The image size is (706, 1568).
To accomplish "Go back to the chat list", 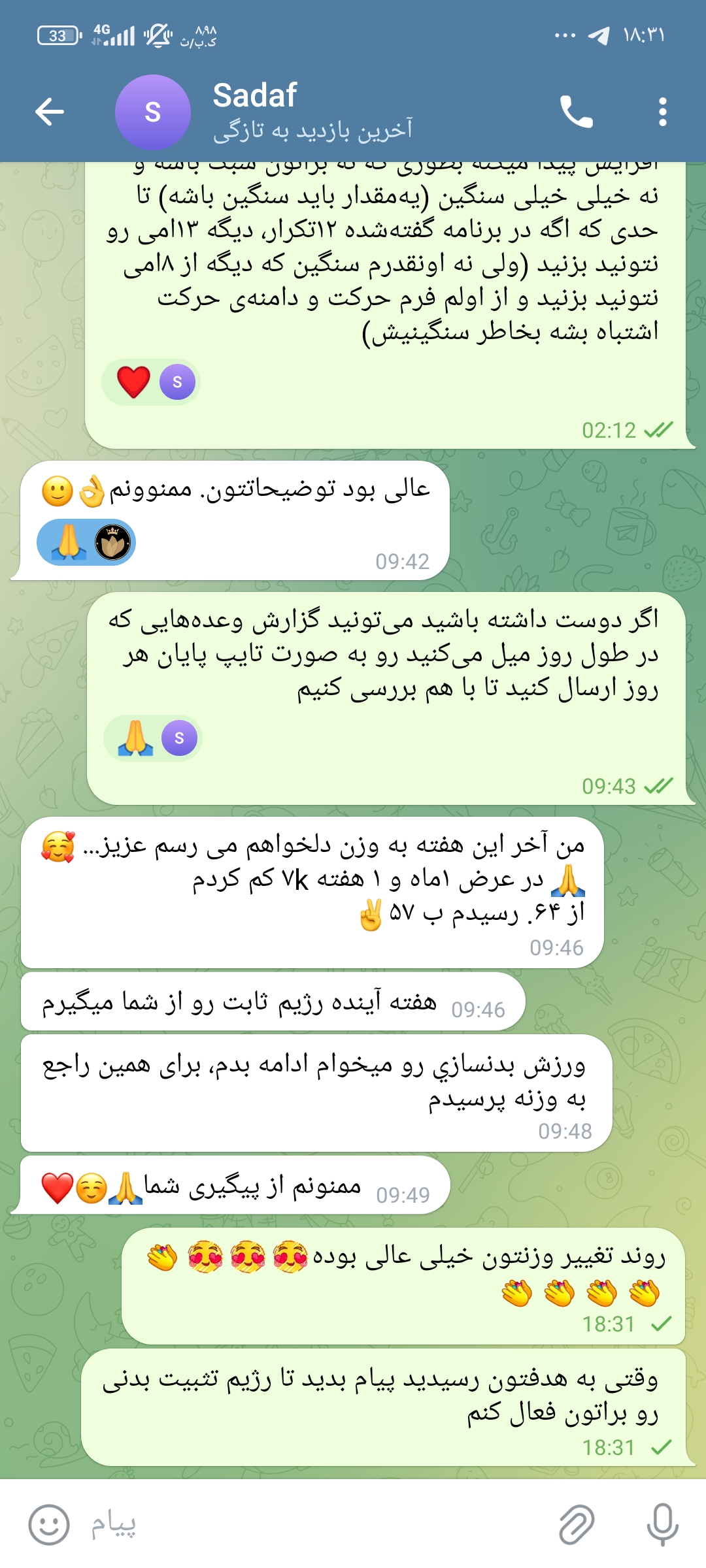I will [50, 112].
